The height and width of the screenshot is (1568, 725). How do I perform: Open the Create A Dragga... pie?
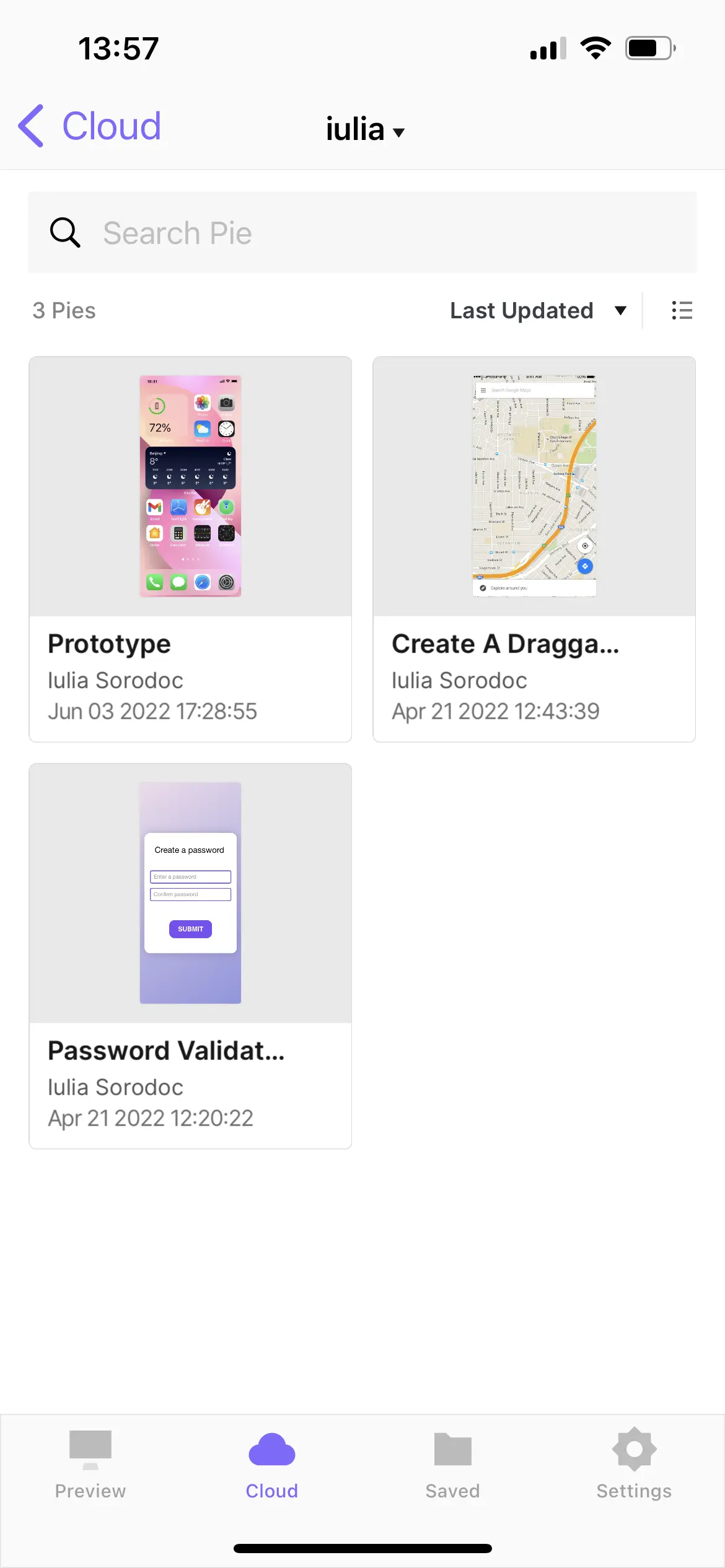[534, 549]
